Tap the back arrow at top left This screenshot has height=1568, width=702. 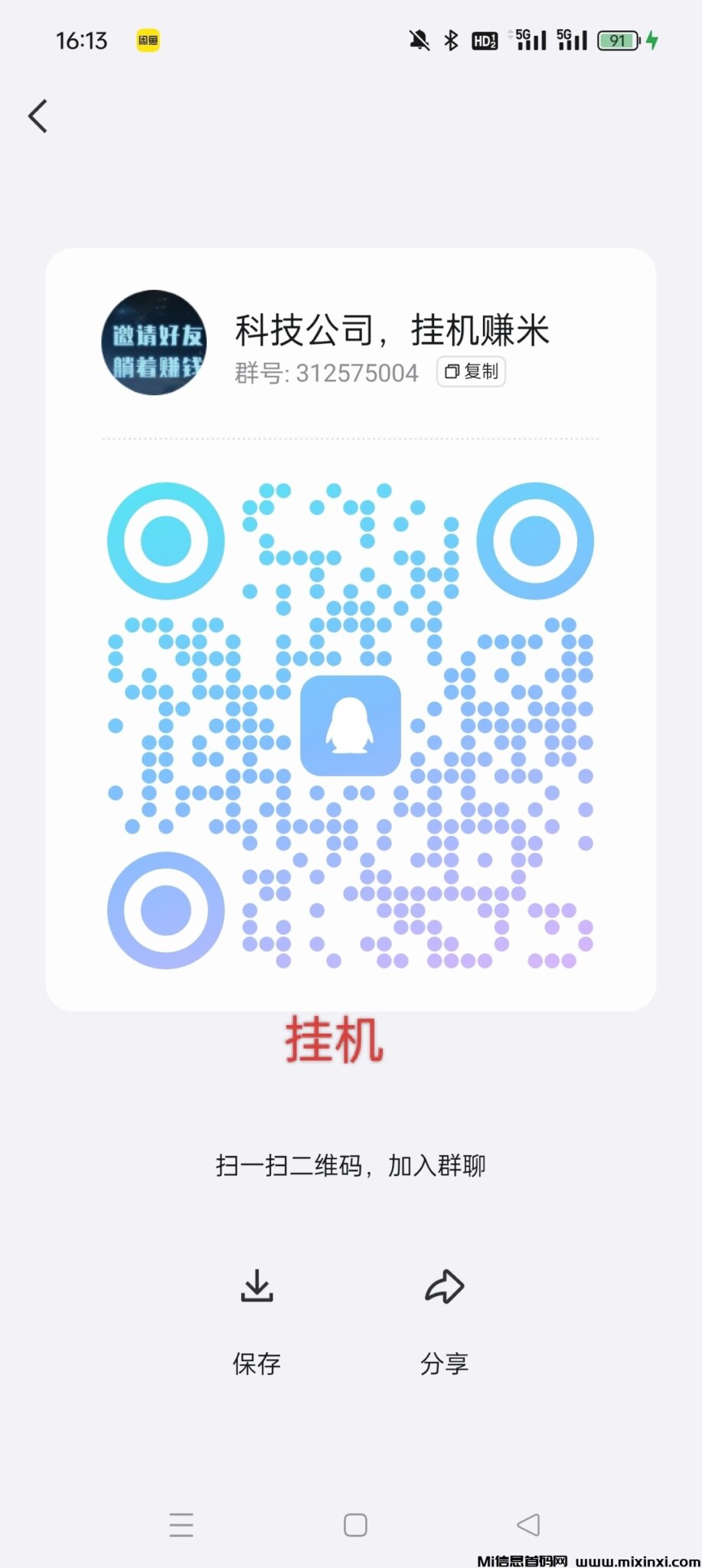(38, 116)
